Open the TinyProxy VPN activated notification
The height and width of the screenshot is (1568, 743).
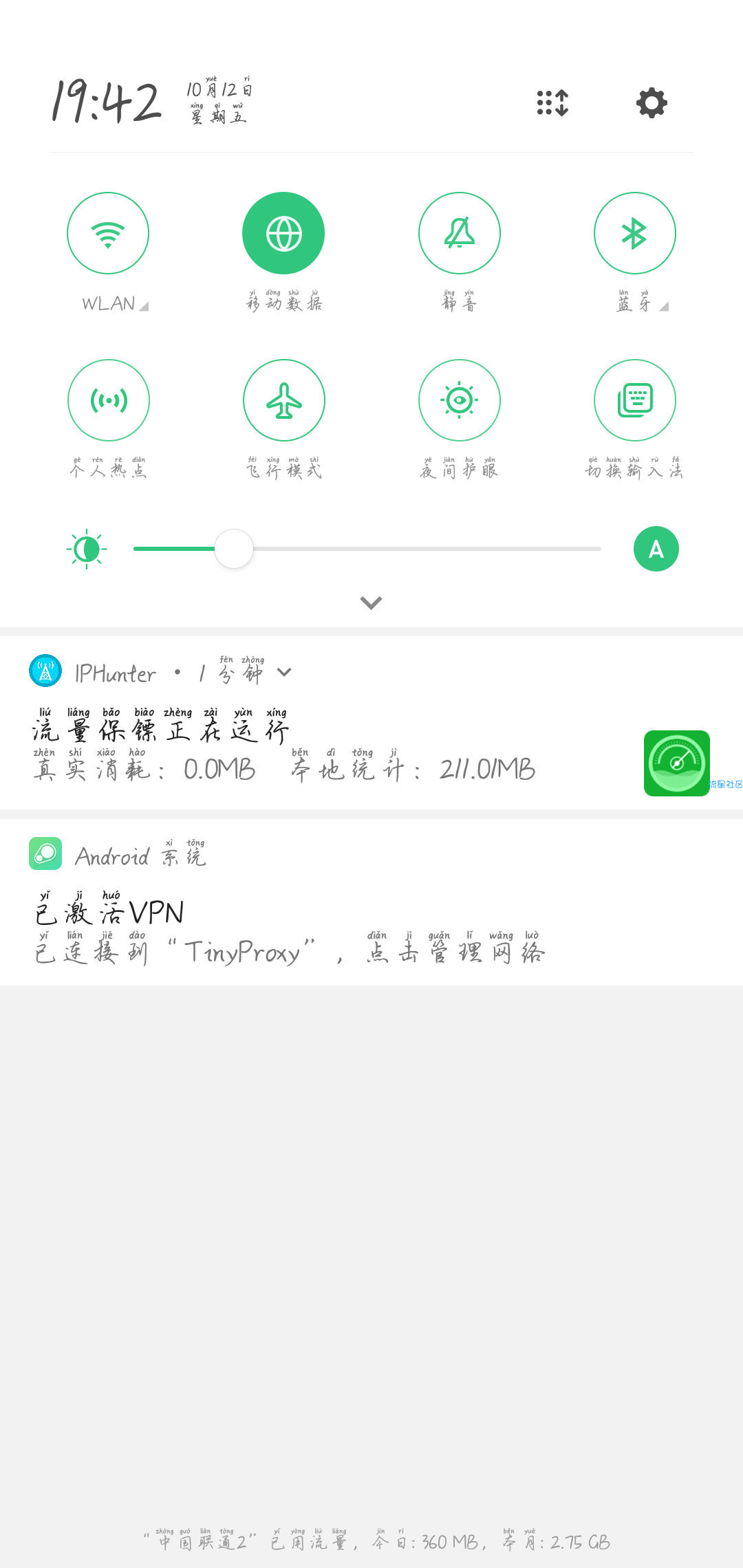[x=371, y=902]
